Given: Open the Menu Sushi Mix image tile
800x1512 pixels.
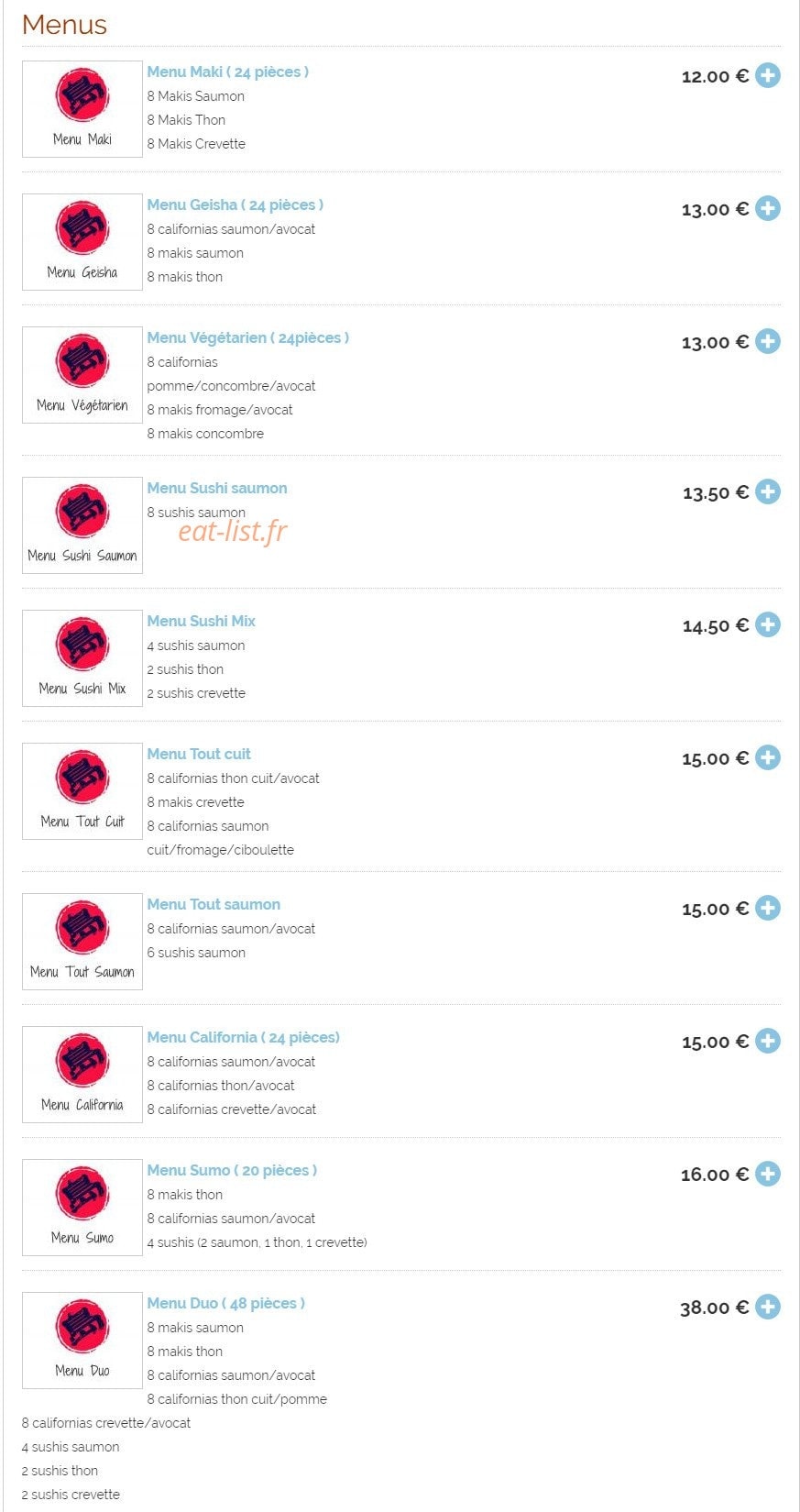Looking at the screenshot, I should 82,658.
